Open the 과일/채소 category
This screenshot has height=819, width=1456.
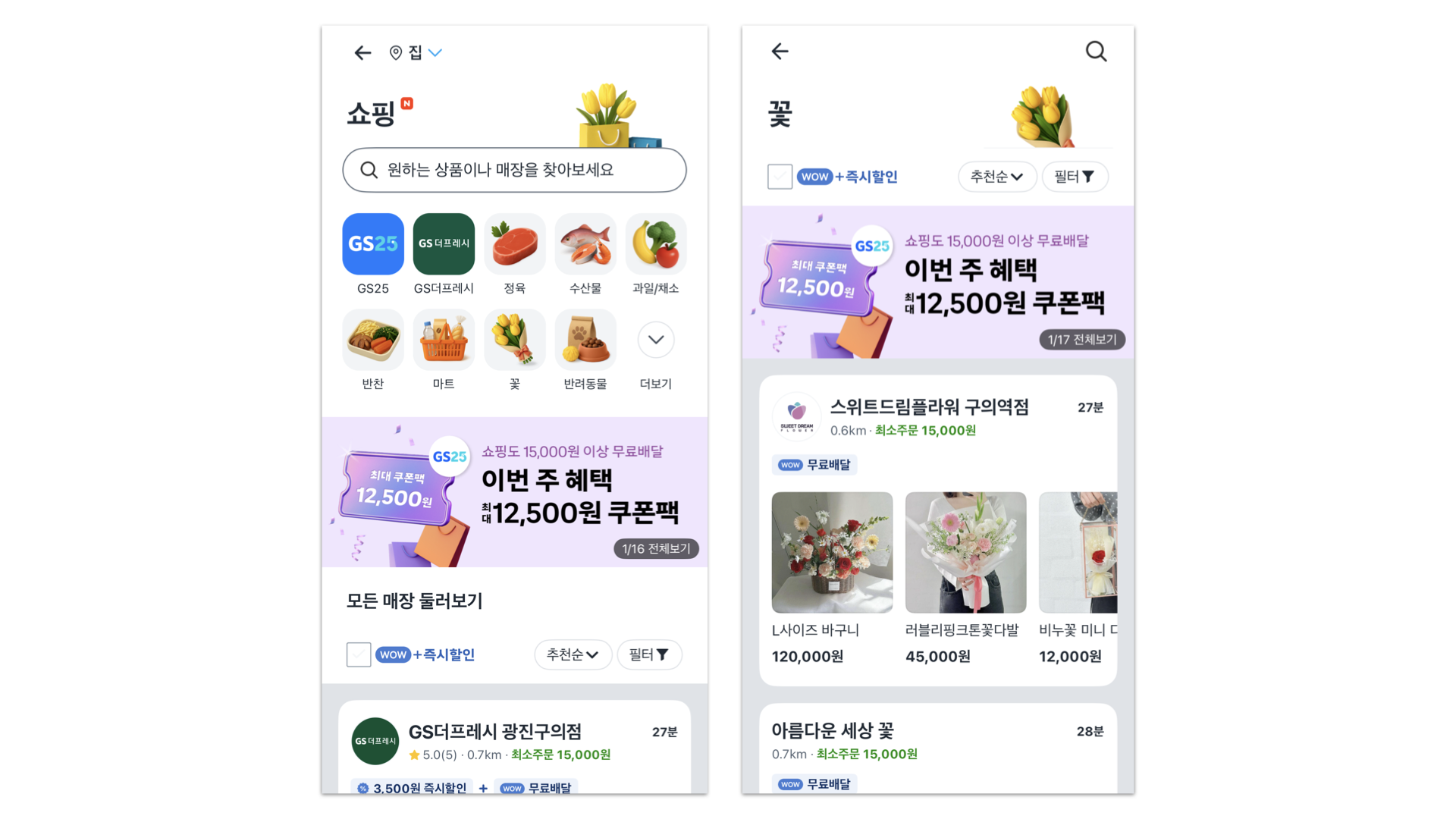[x=655, y=244]
